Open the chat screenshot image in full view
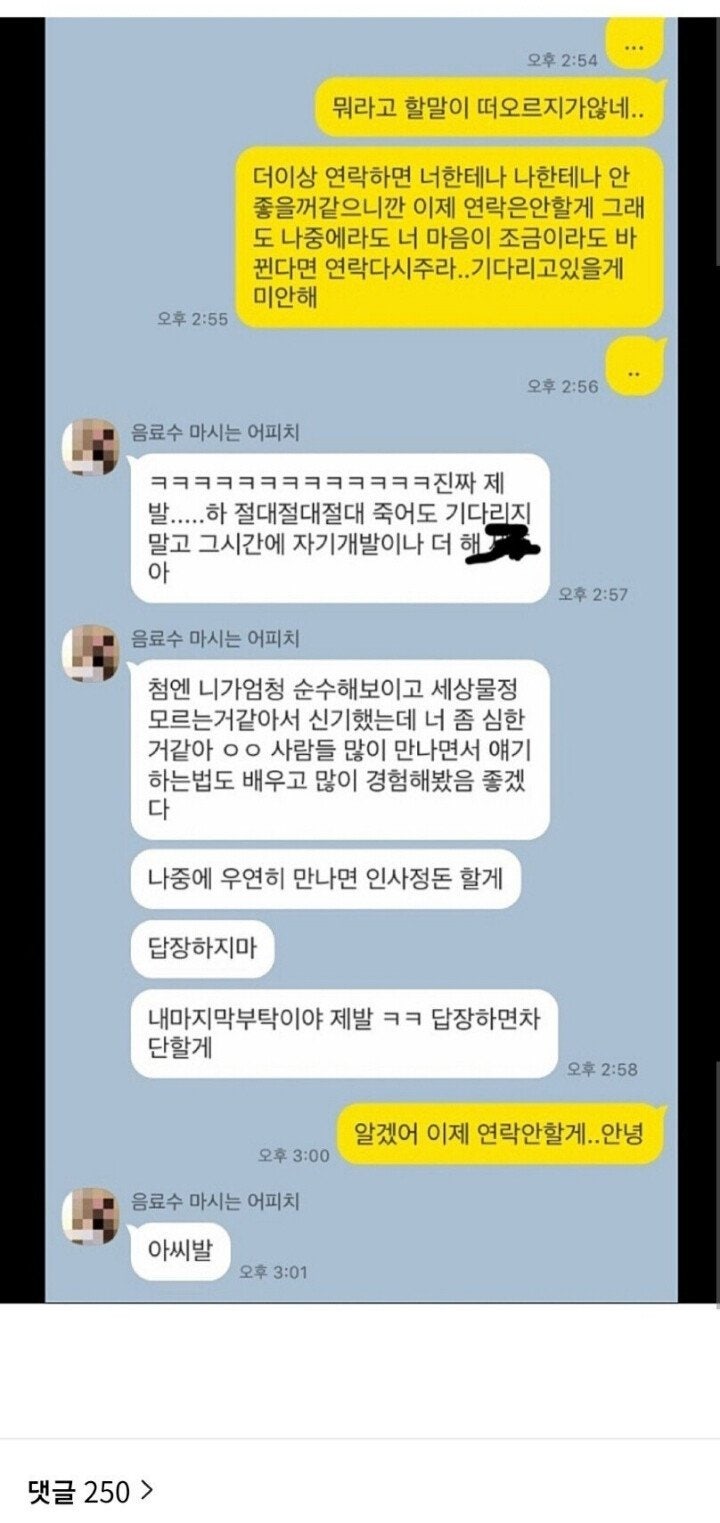Image resolution: width=720 pixels, height=1523 pixels. click(x=360, y=659)
